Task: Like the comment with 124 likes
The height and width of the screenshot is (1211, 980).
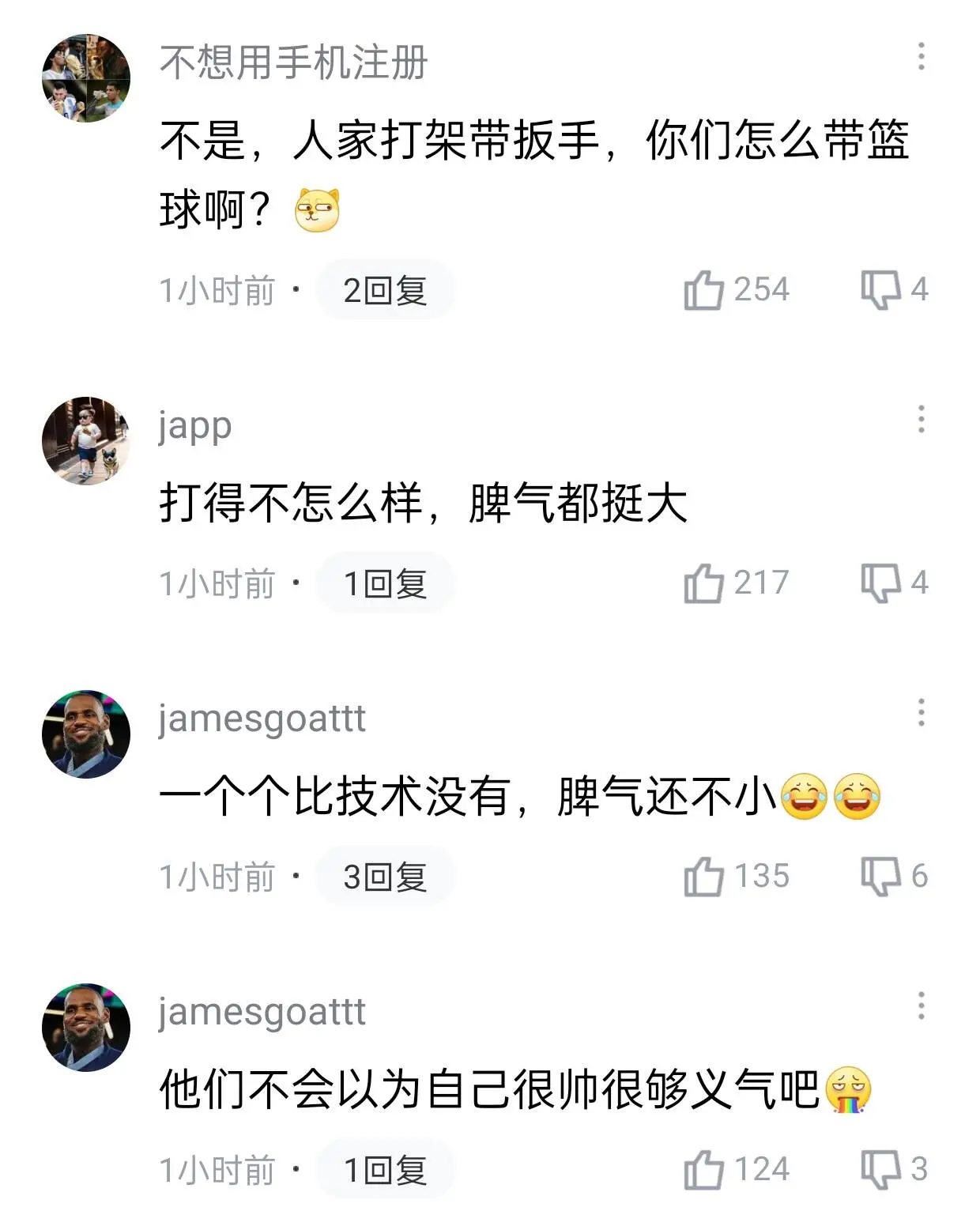Action: click(x=703, y=1170)
